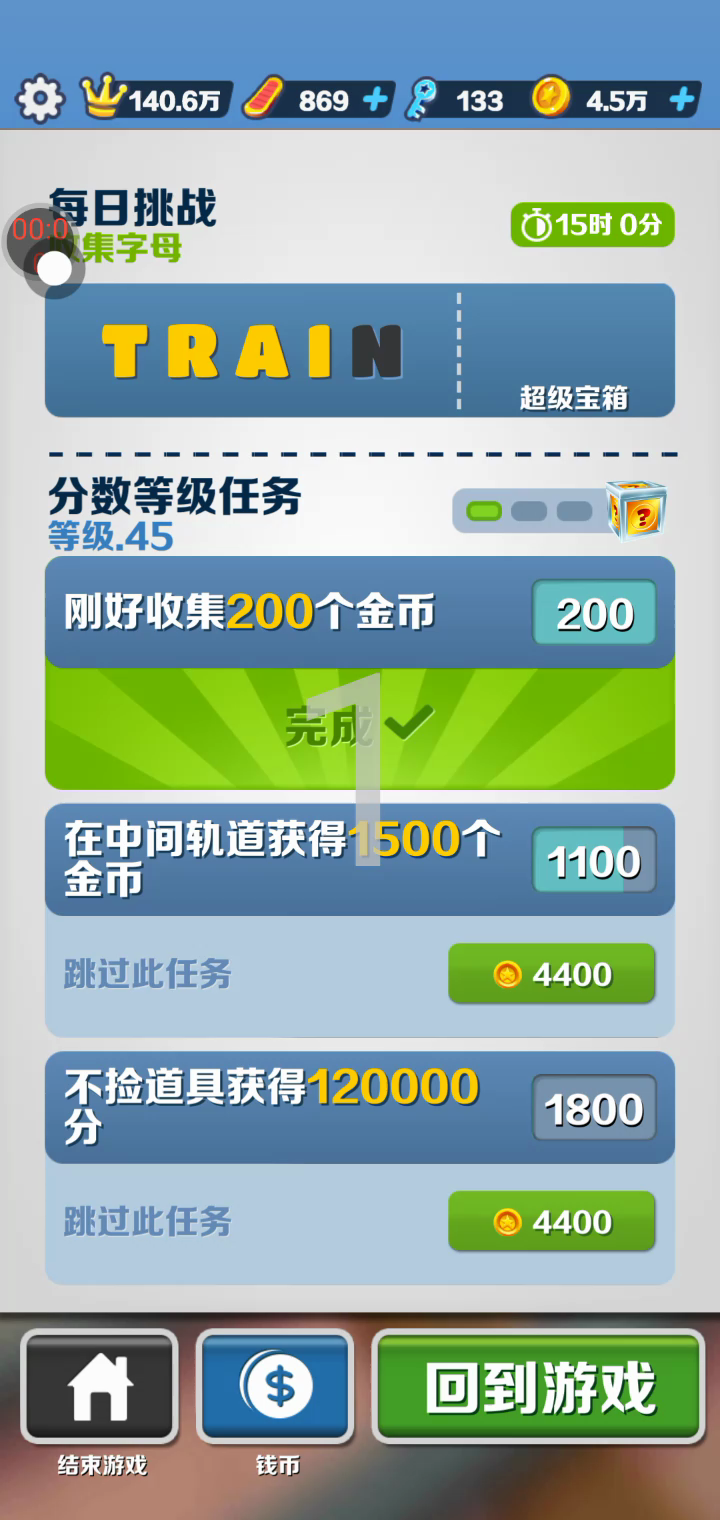Add more coins with the plus
The height and width of the screenshot is (1520, 720).
[x=682, y=100]
